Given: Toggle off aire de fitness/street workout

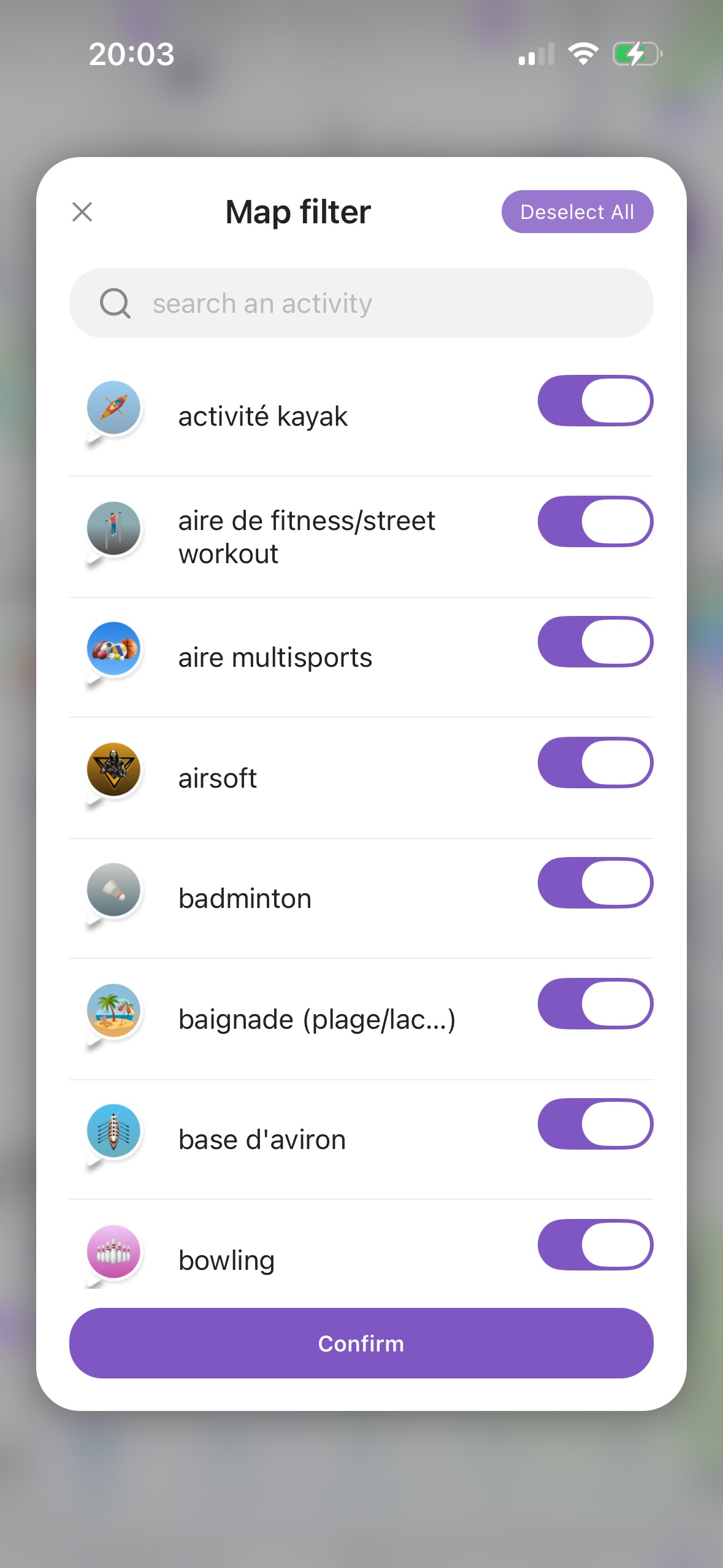Looking at the screenshot, I should [594, 521].
